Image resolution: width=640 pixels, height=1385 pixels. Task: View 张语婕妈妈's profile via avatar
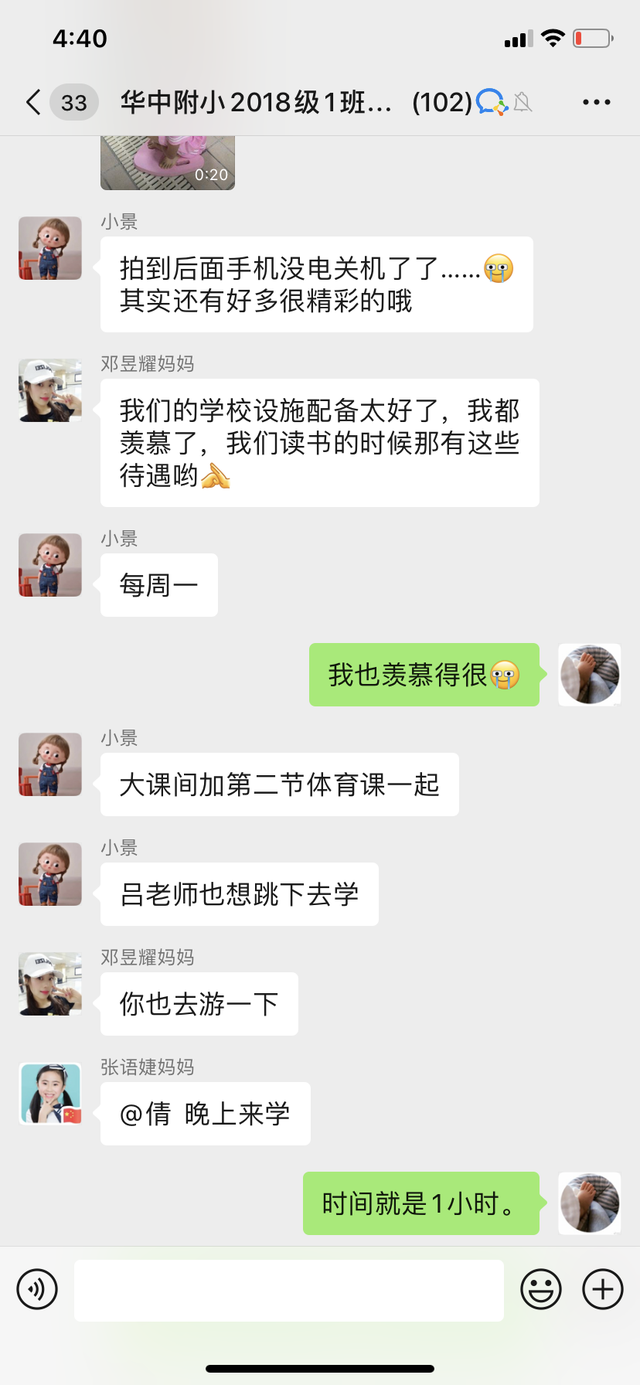50,1094
